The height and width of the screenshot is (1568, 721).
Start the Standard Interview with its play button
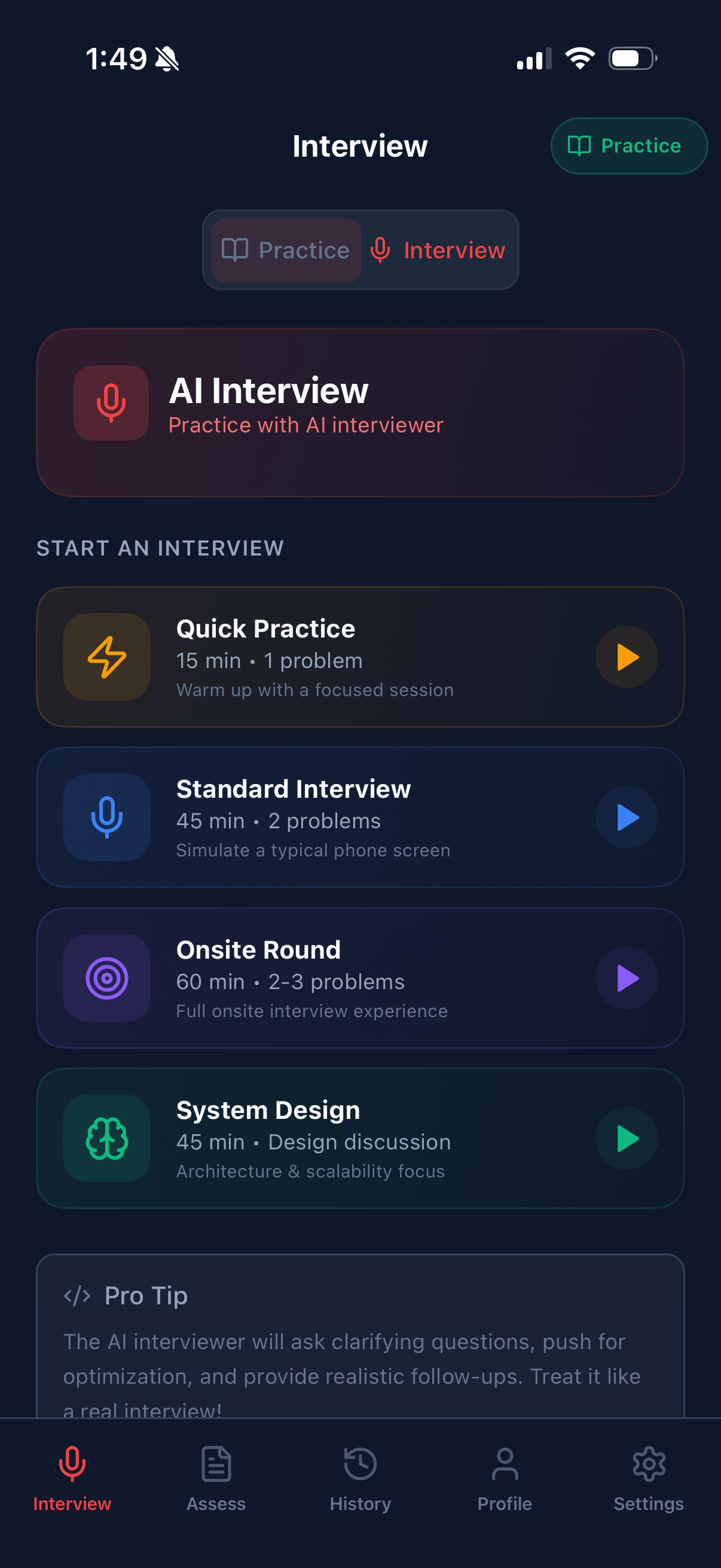(626, 817)
